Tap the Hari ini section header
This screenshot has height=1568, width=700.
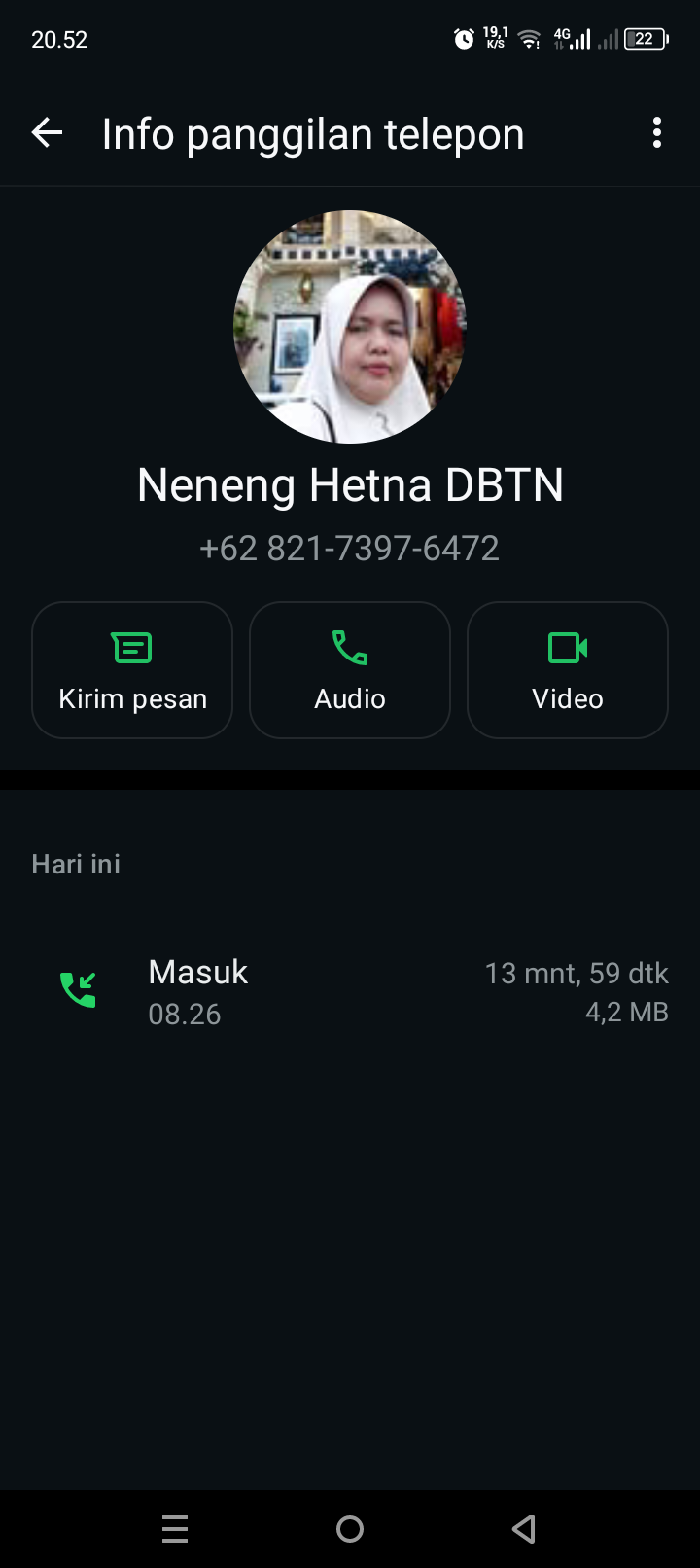click(x=75, y=863)
